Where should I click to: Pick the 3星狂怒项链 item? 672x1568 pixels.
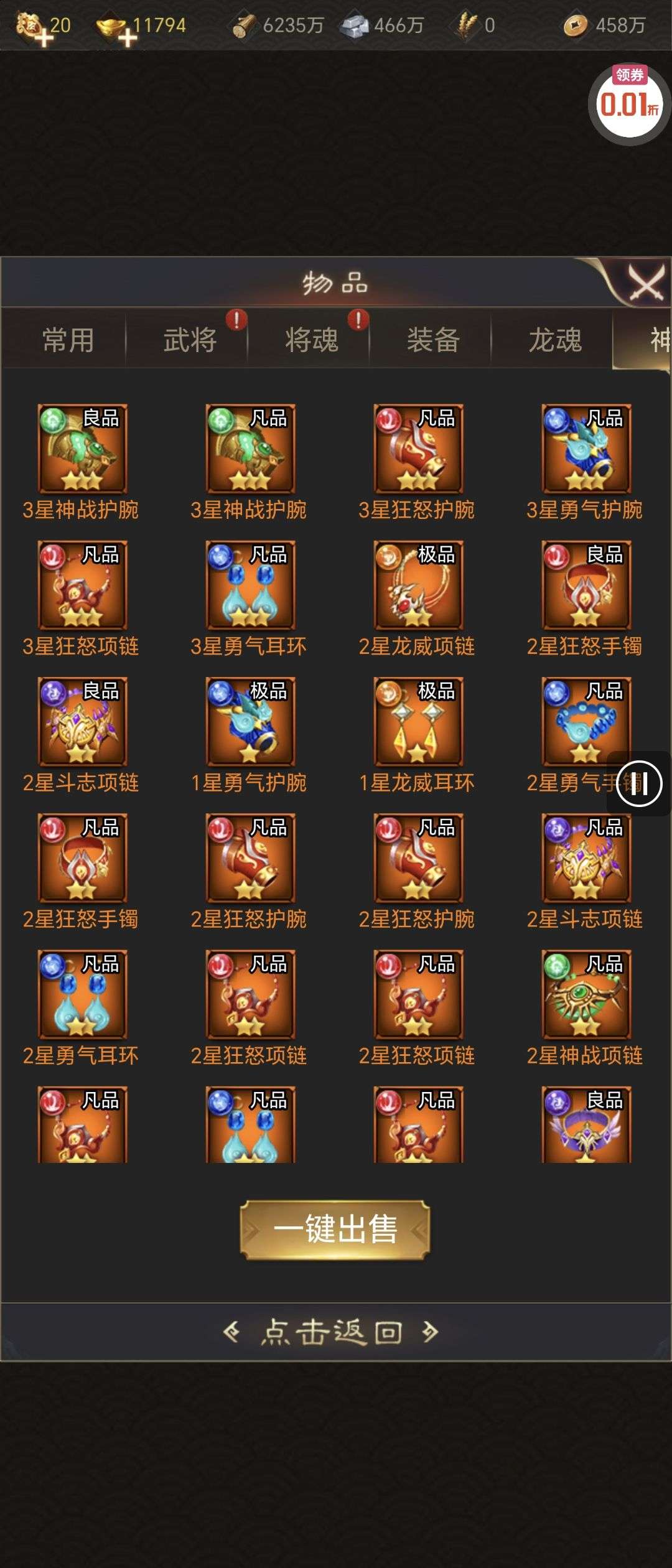[83, 585]
